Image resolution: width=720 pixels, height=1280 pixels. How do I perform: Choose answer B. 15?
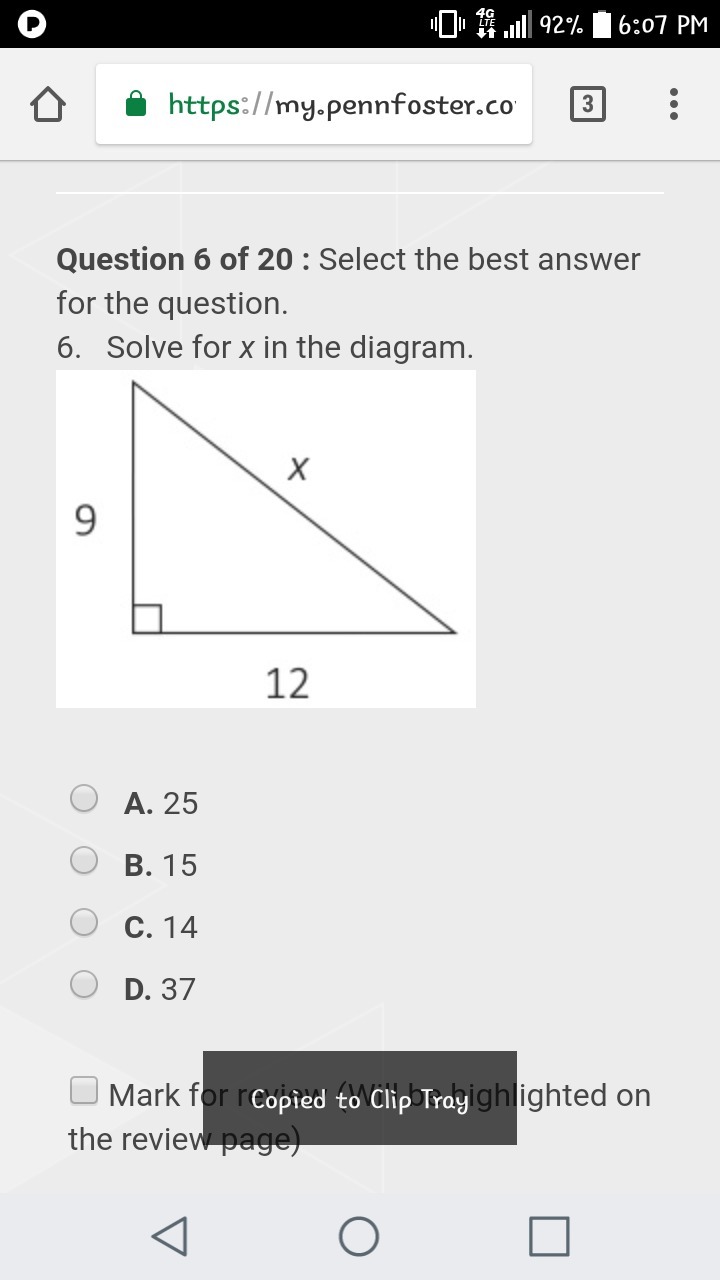pos(85,860)
